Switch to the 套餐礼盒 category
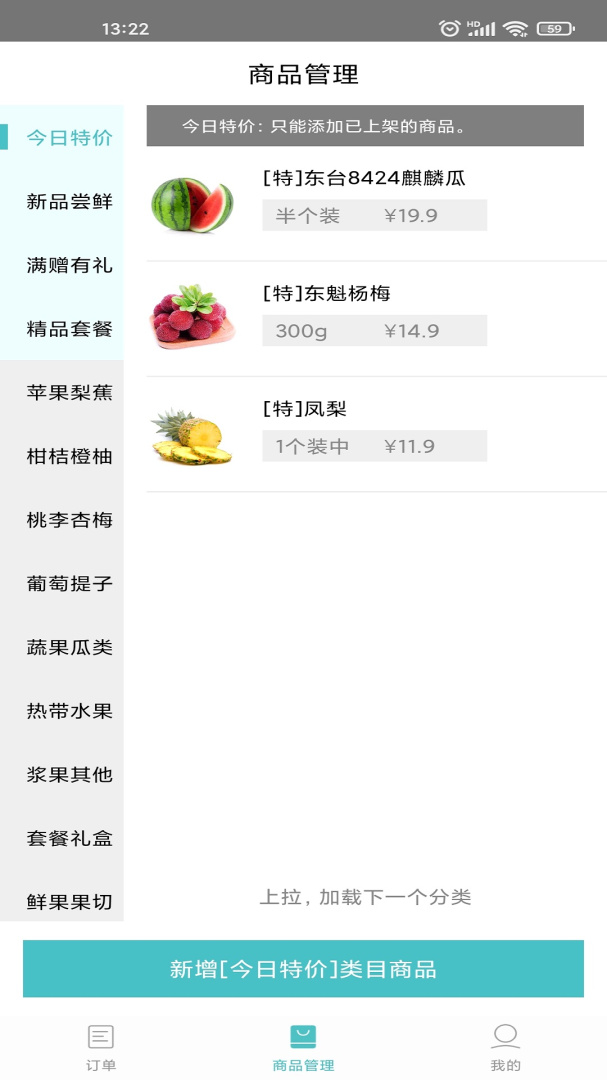 tap(69, 839)
